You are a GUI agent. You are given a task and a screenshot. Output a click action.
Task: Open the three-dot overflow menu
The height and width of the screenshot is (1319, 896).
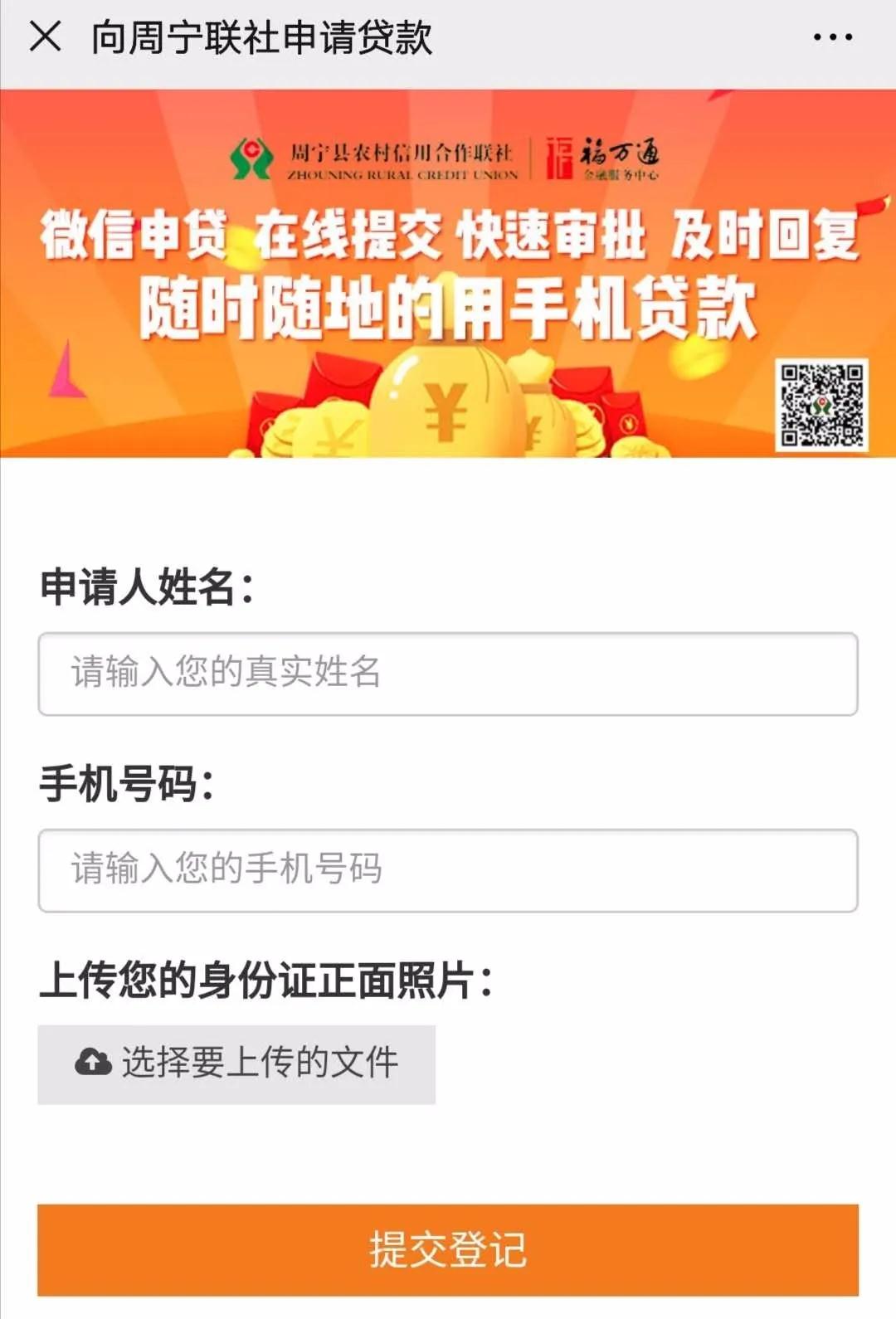click(832, 37)
